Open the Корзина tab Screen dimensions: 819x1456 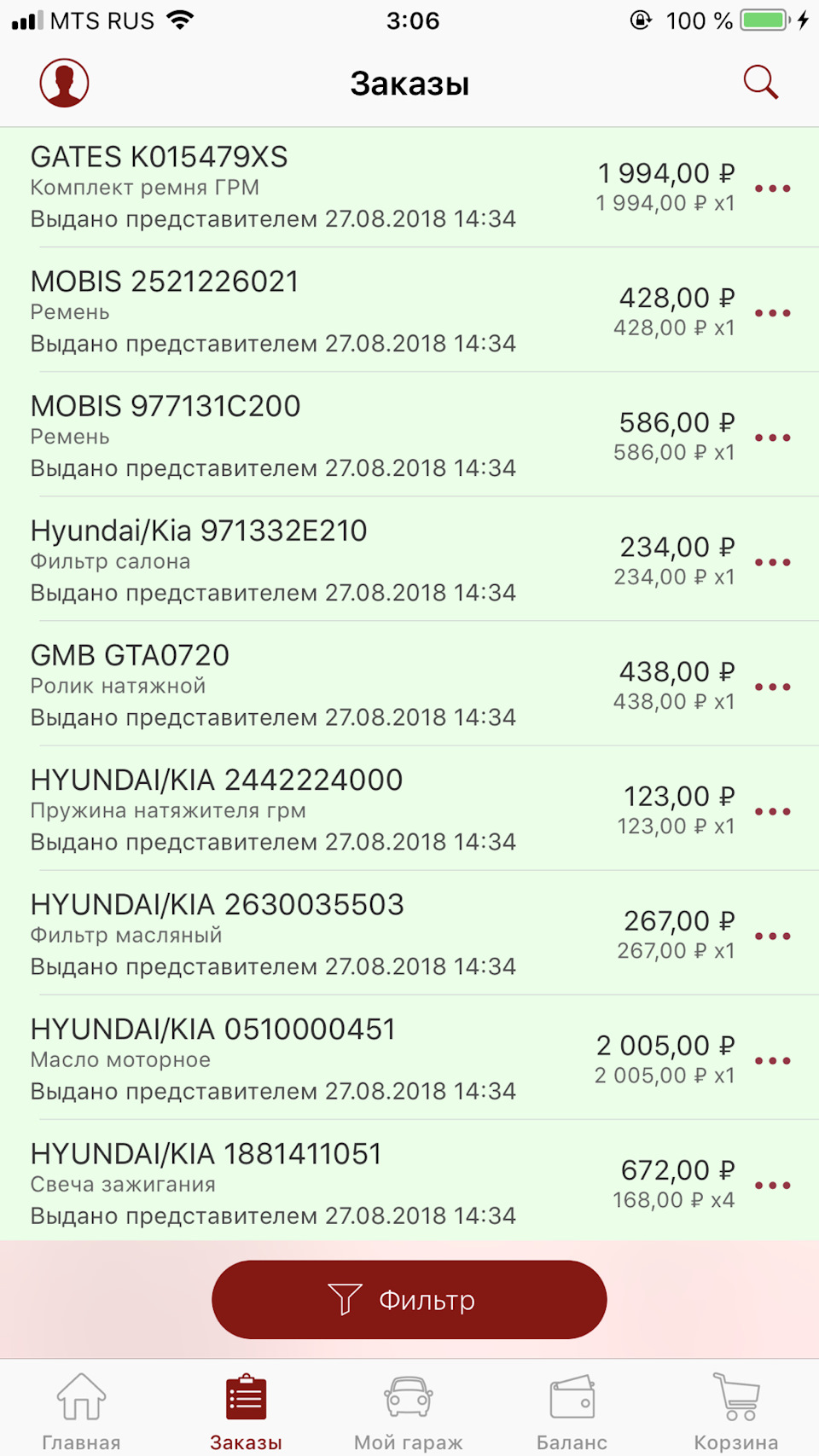pyautogui.click(x=735, y=1412)
